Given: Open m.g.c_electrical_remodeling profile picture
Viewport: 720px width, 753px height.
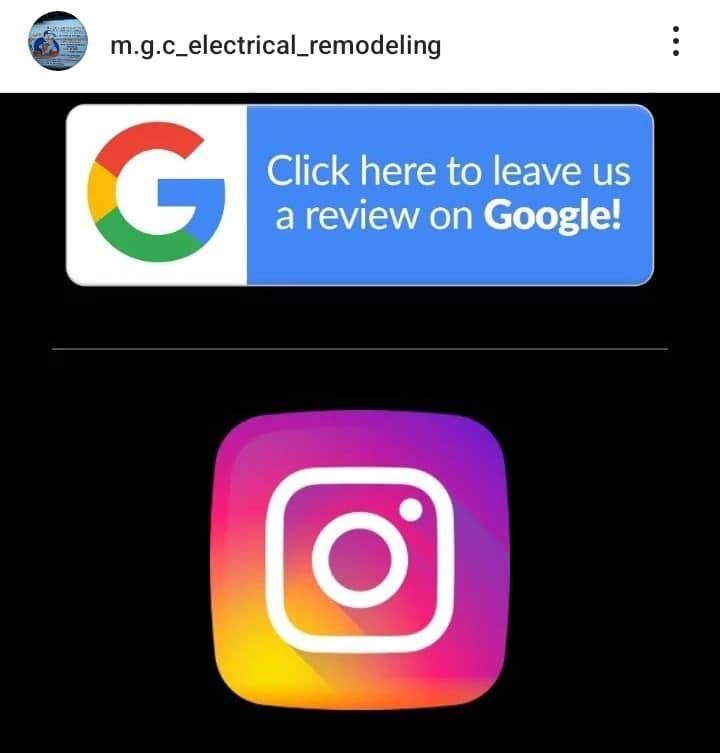Looking at the screenshot, I should tap(59, 42).
